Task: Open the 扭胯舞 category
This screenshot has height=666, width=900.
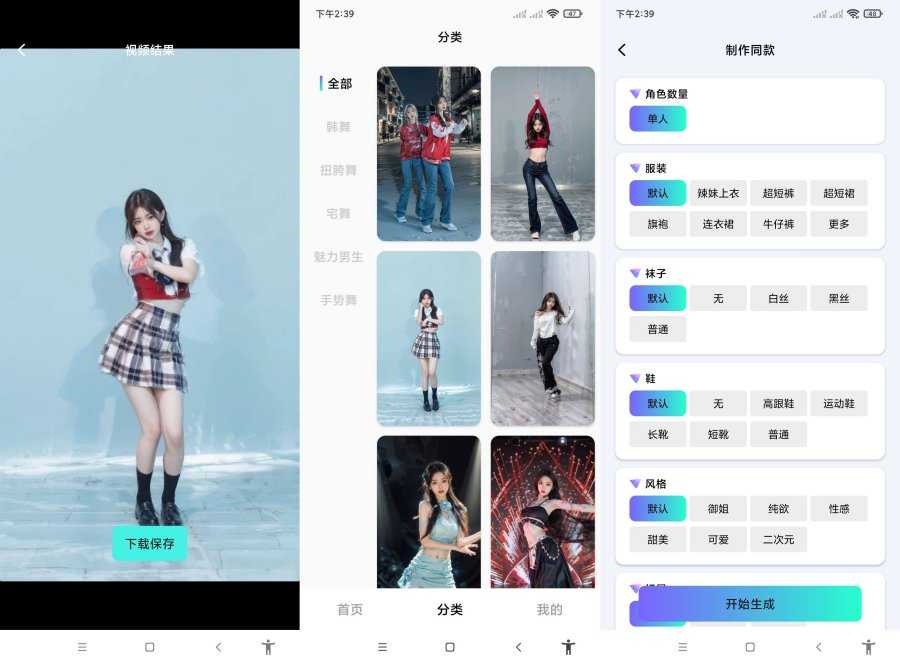Action: (339, 171)
